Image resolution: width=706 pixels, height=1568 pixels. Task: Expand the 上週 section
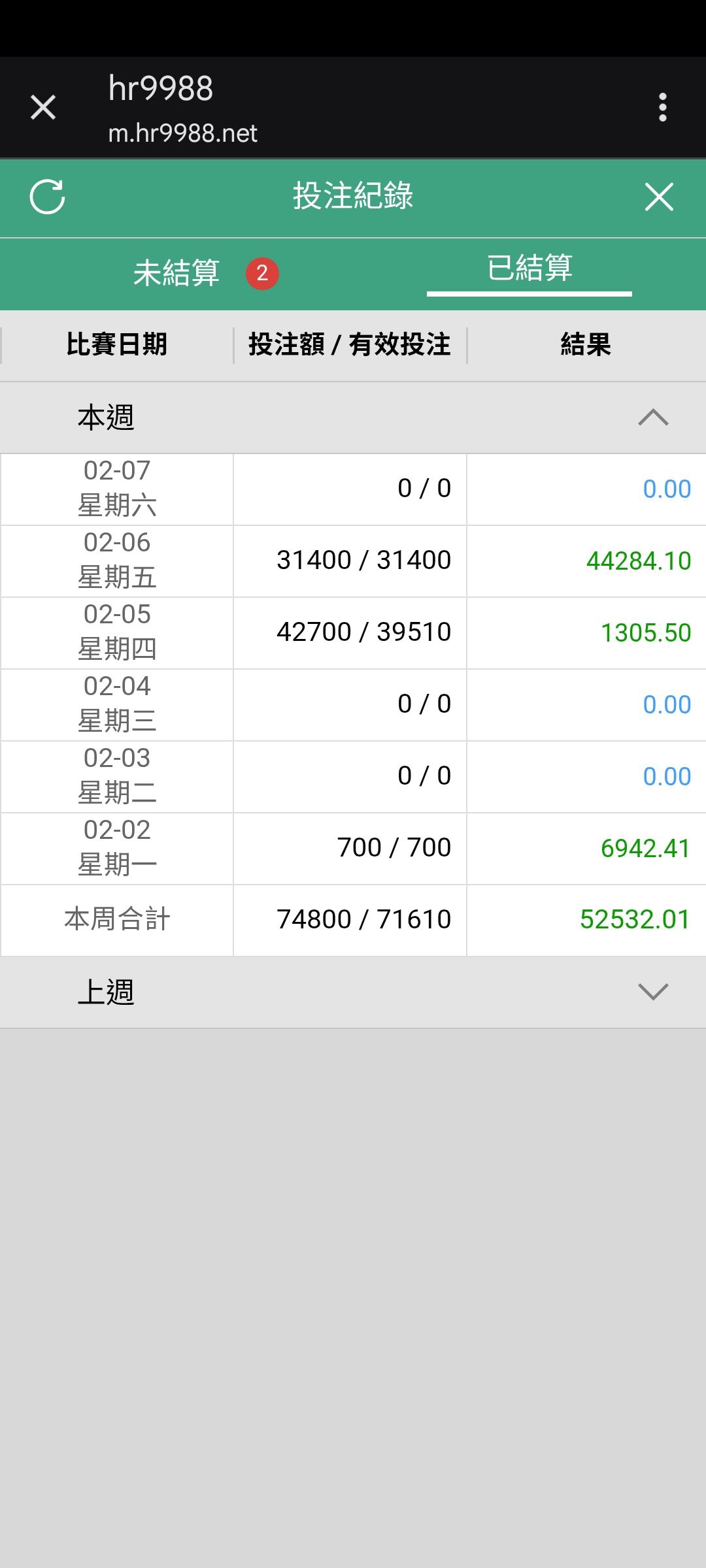click(x=652, y=992)
